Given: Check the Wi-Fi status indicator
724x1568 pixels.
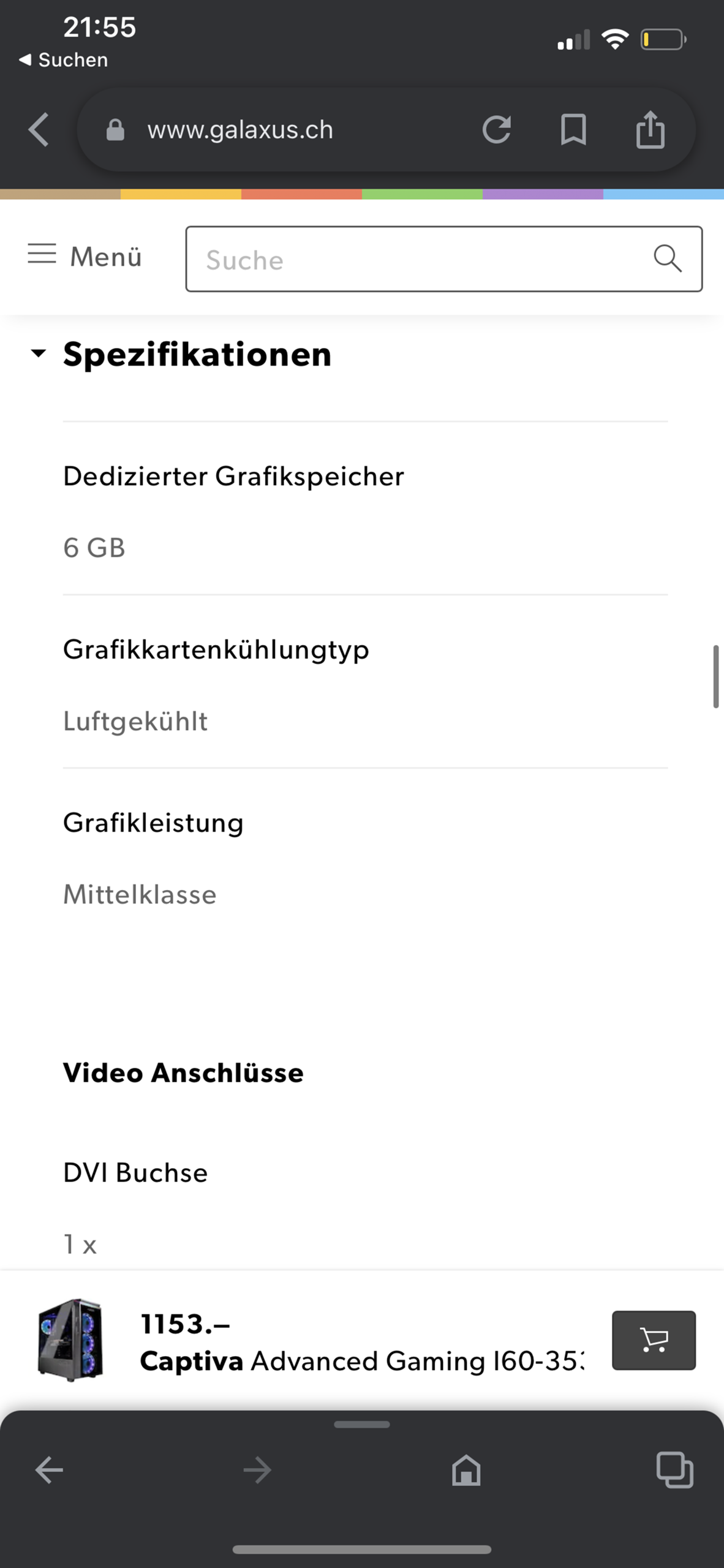Looking at the screenshot, I should [x=616, y=38].
